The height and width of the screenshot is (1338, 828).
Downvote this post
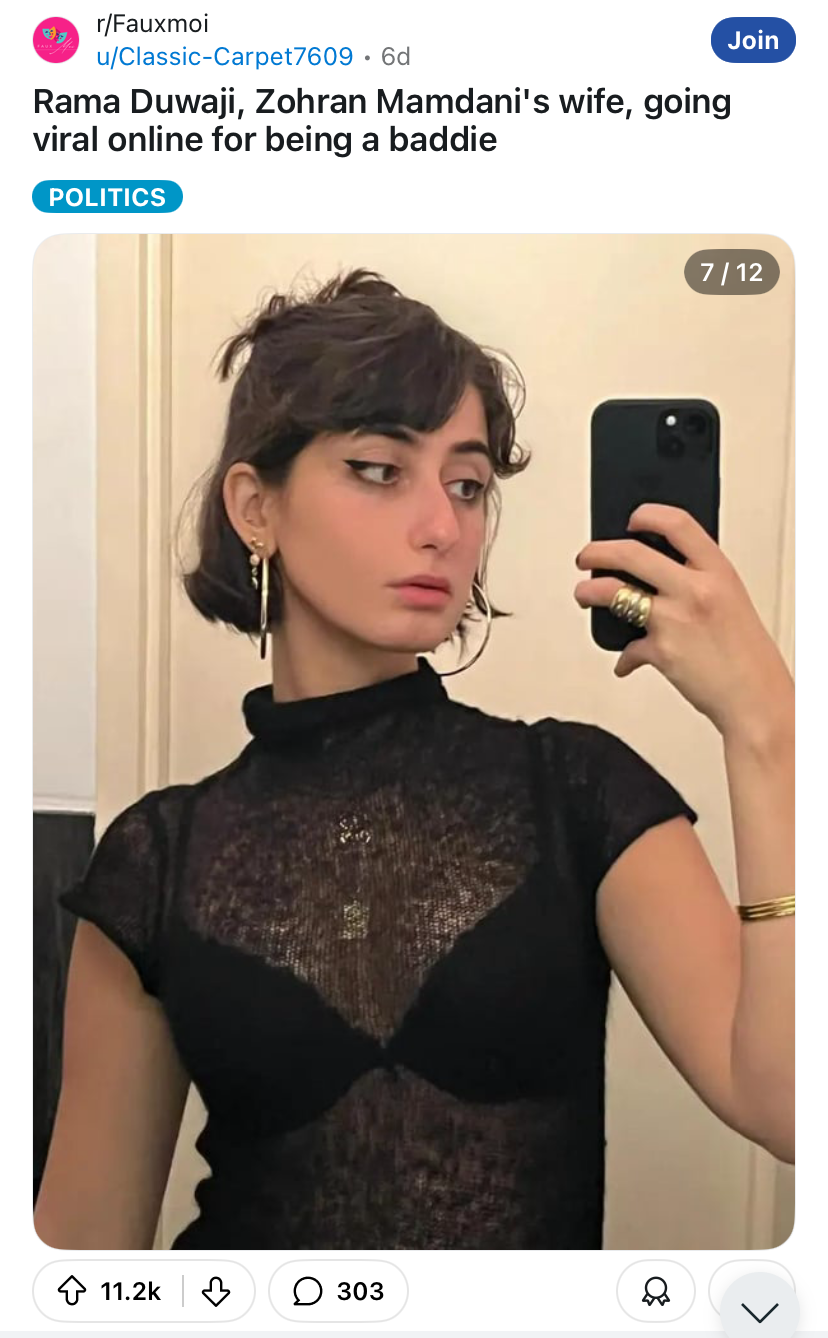pyautogui.click(x=215, y=1291)
